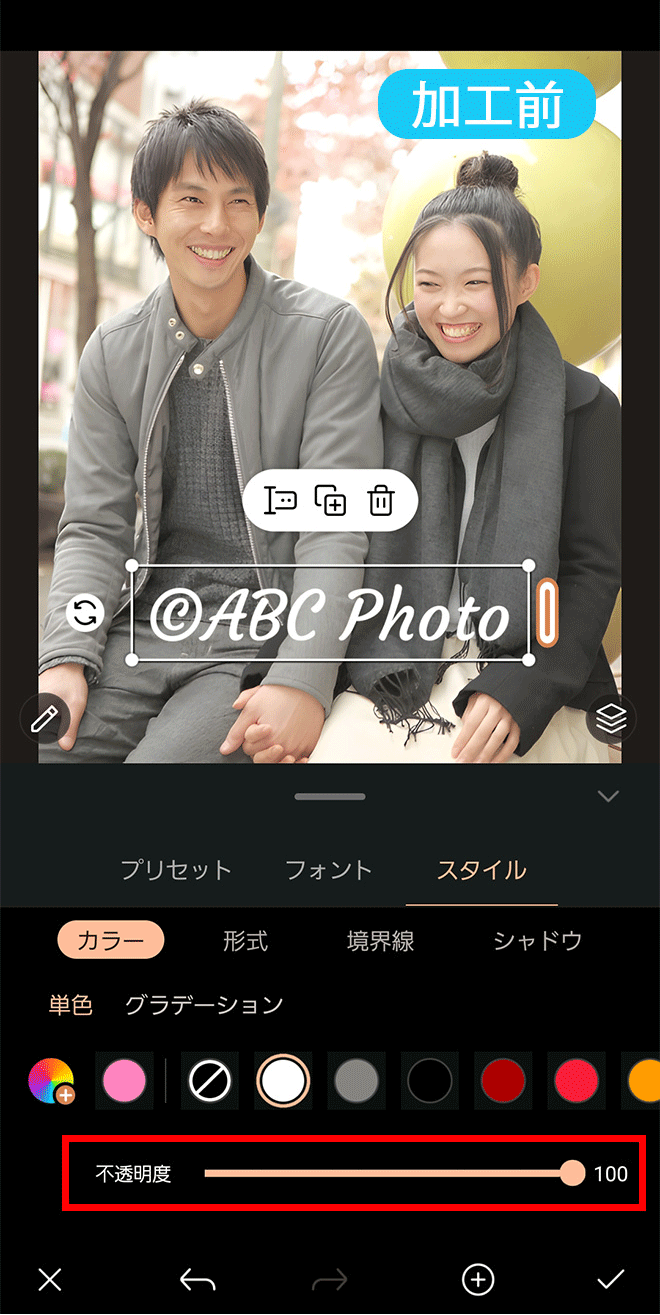Pick the dark red color swatch
The height and width of the screenshot is (1315, 660).
point(503,1081)
